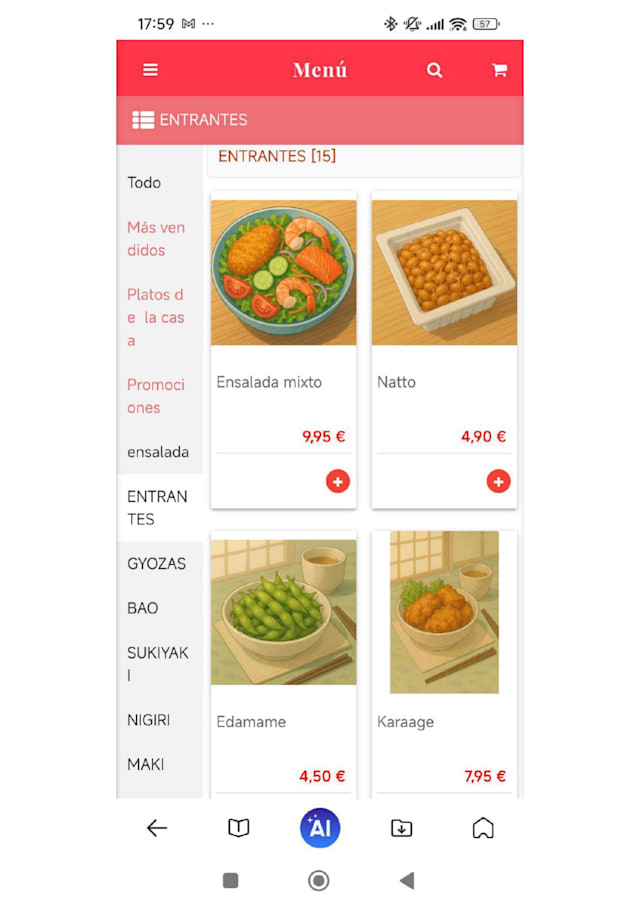Open Platos de la casa category
The width and height of the screenshot is (640, 906).
coord(156,317)
